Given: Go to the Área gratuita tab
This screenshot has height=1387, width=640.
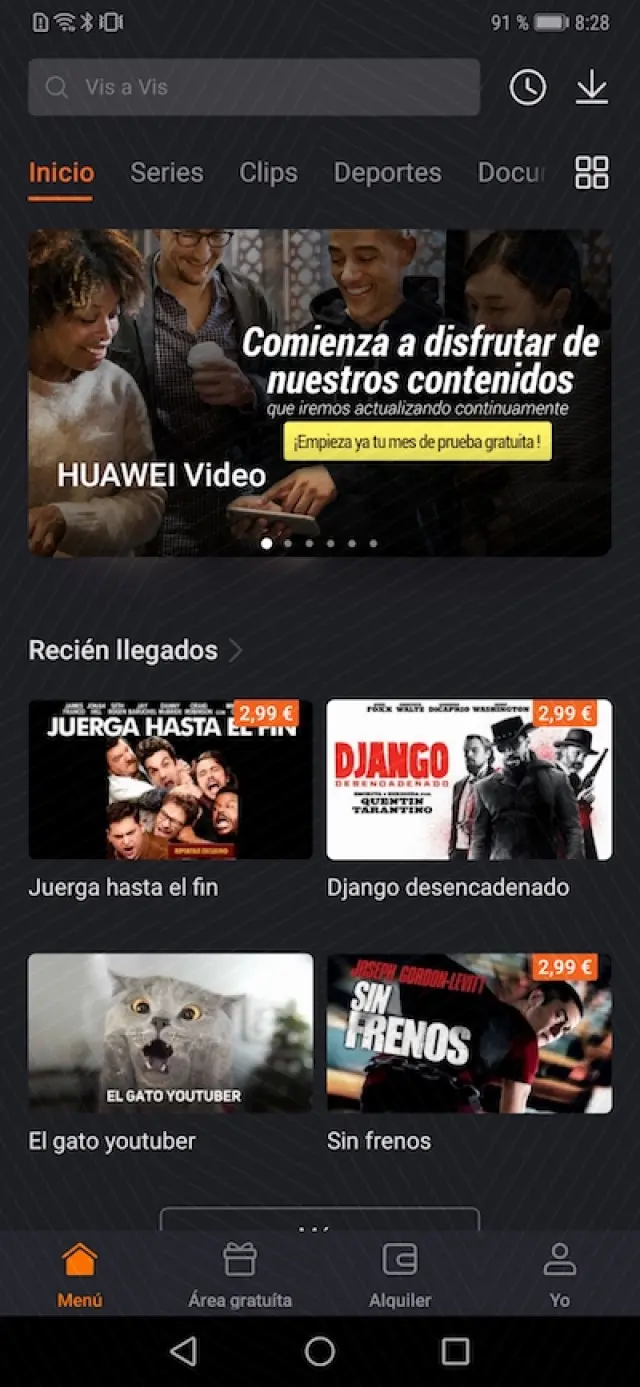Looking at the screenshot, I should [x=240, y=1273].
